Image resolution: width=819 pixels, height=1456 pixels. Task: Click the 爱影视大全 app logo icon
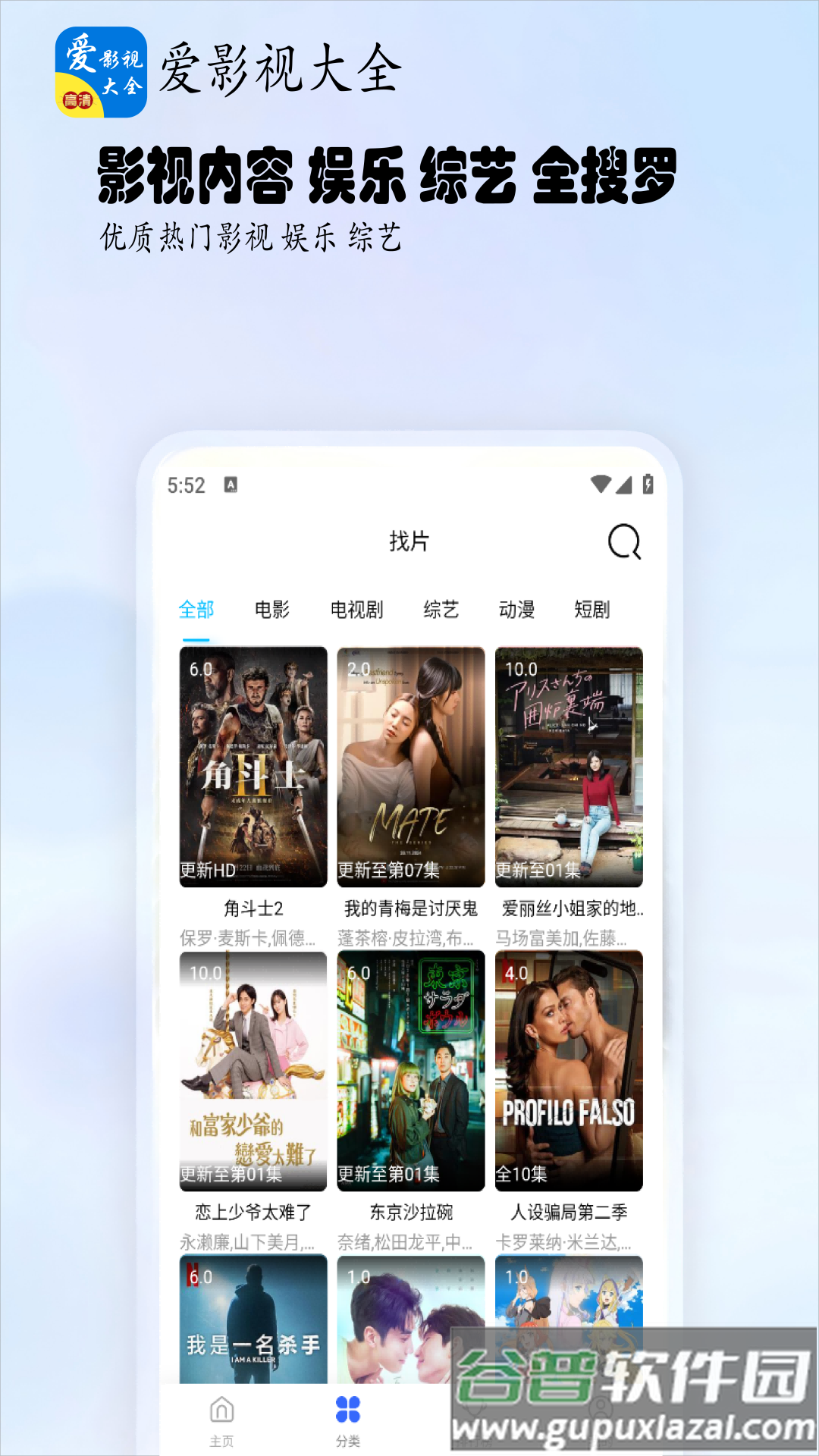(99, 74)
